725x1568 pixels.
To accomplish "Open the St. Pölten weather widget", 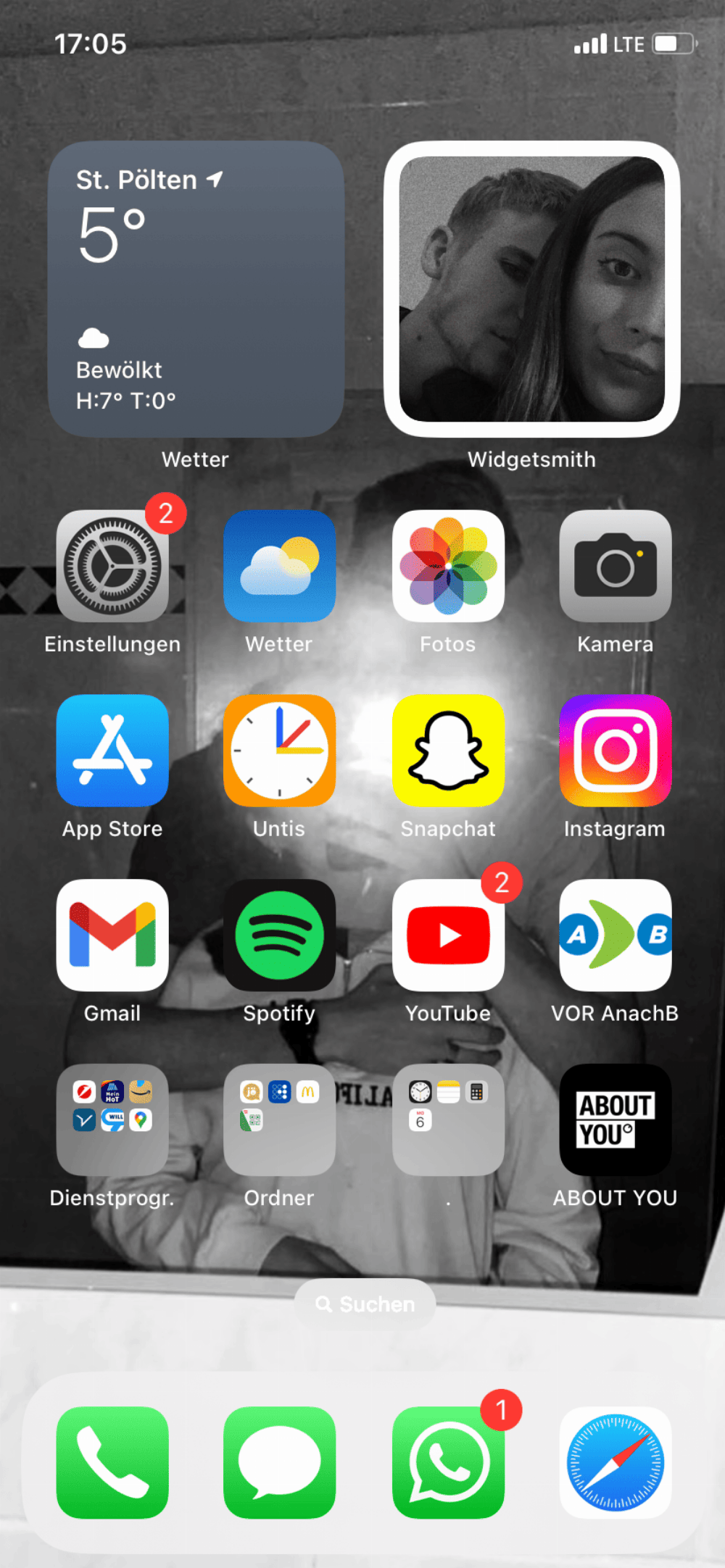I will (196, 288).
